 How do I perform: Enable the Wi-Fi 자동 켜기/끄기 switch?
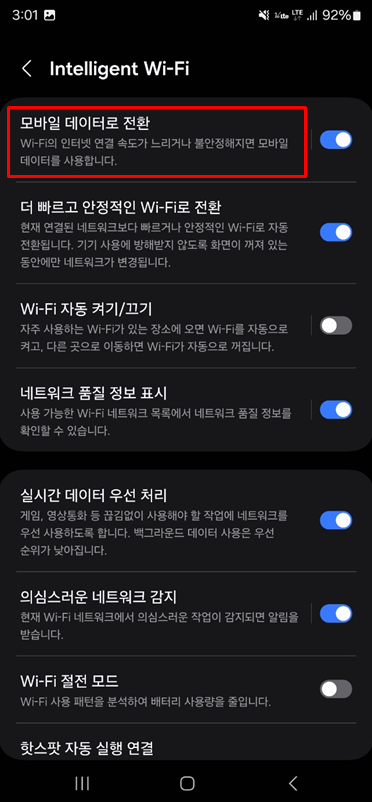(336, 325)
